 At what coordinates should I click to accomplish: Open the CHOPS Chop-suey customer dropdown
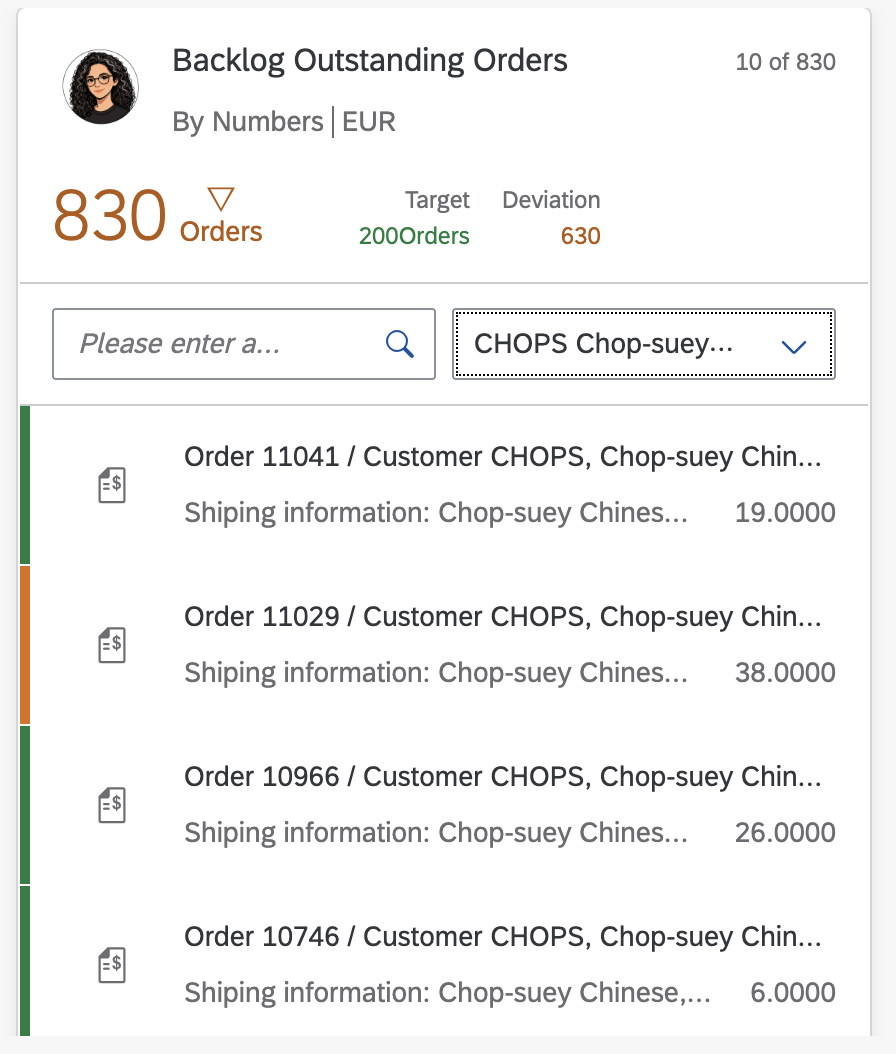point(644,345)
